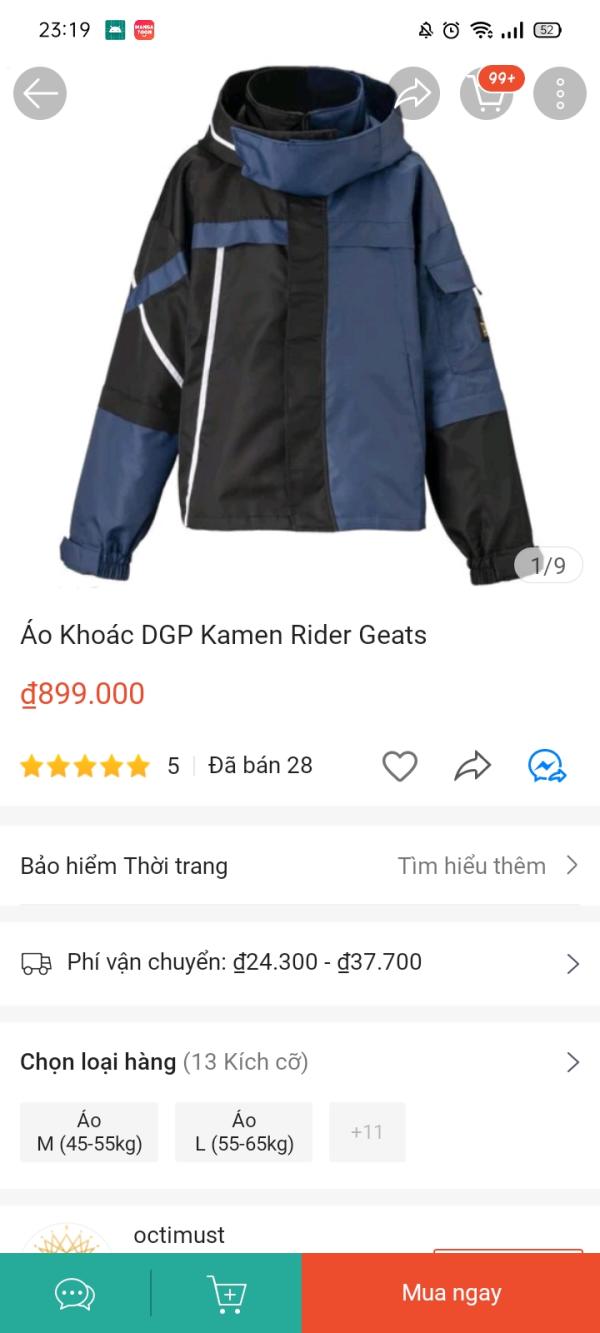600x1333 pixels.
Task: Chat with the seller
Action: 75,1293
